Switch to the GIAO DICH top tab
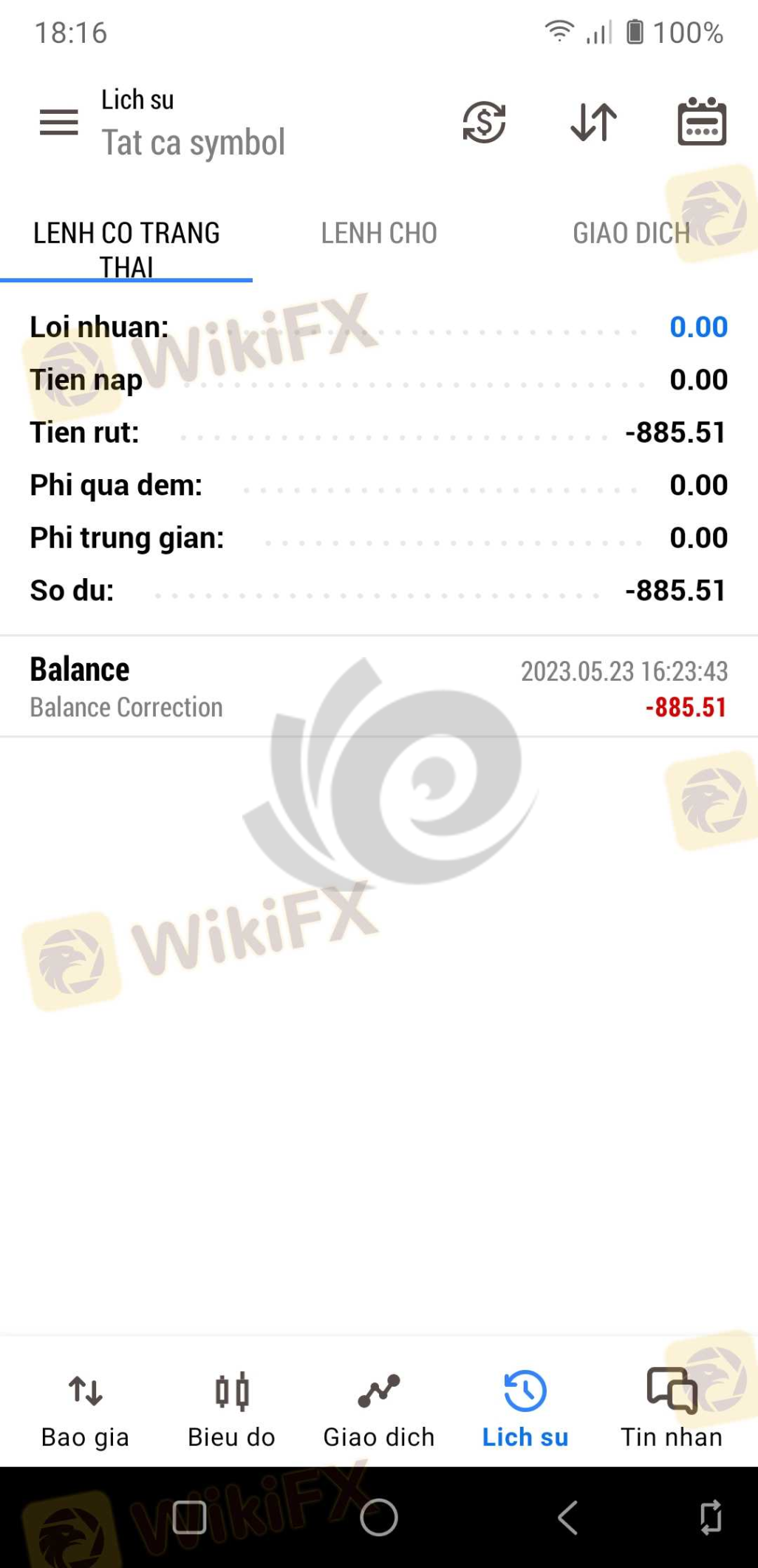The height and width of the screenshot is (1568, 758). 630,234
